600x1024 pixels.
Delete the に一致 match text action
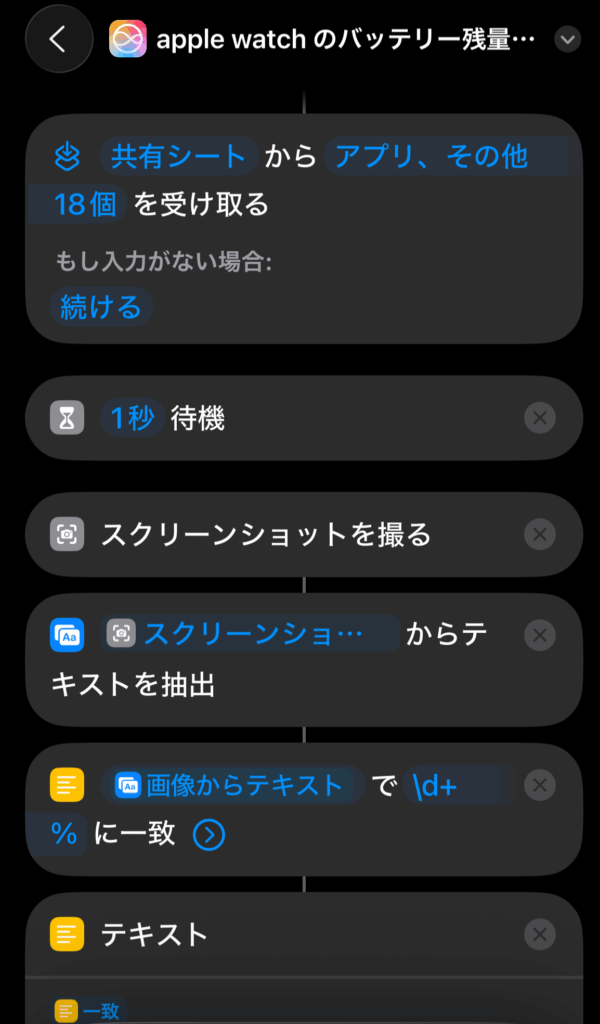540,785
